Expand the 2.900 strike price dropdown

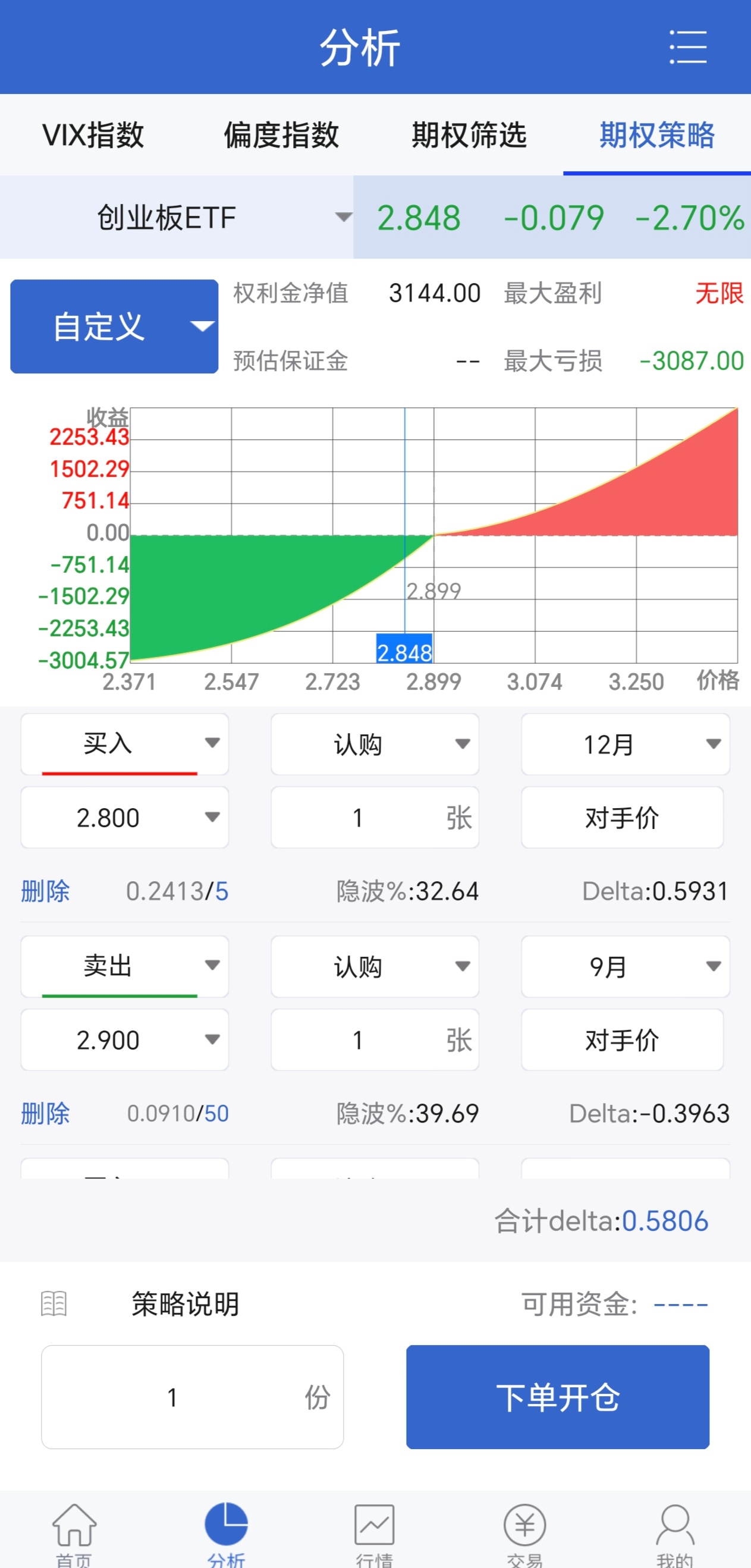point(125,1039)
